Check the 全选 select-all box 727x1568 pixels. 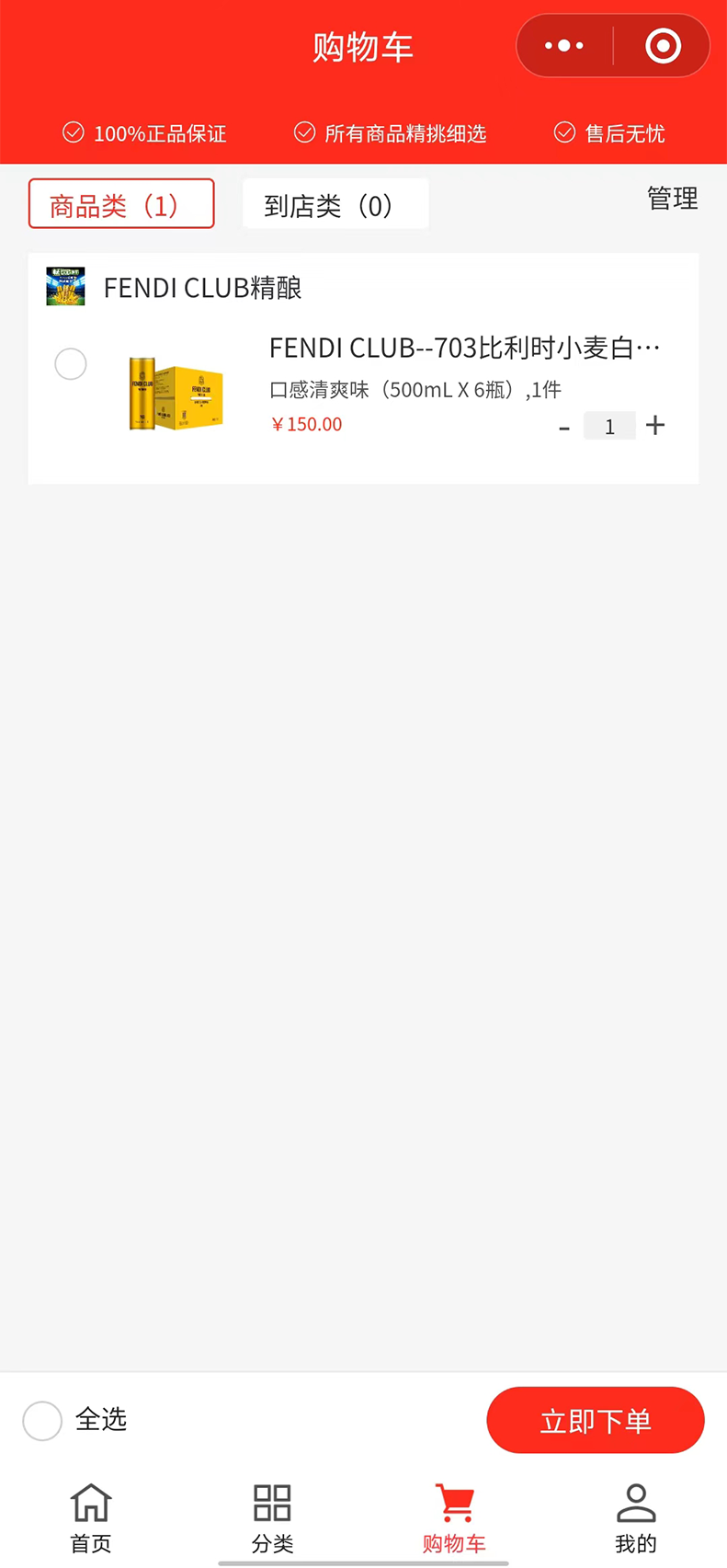(42, 1421)
